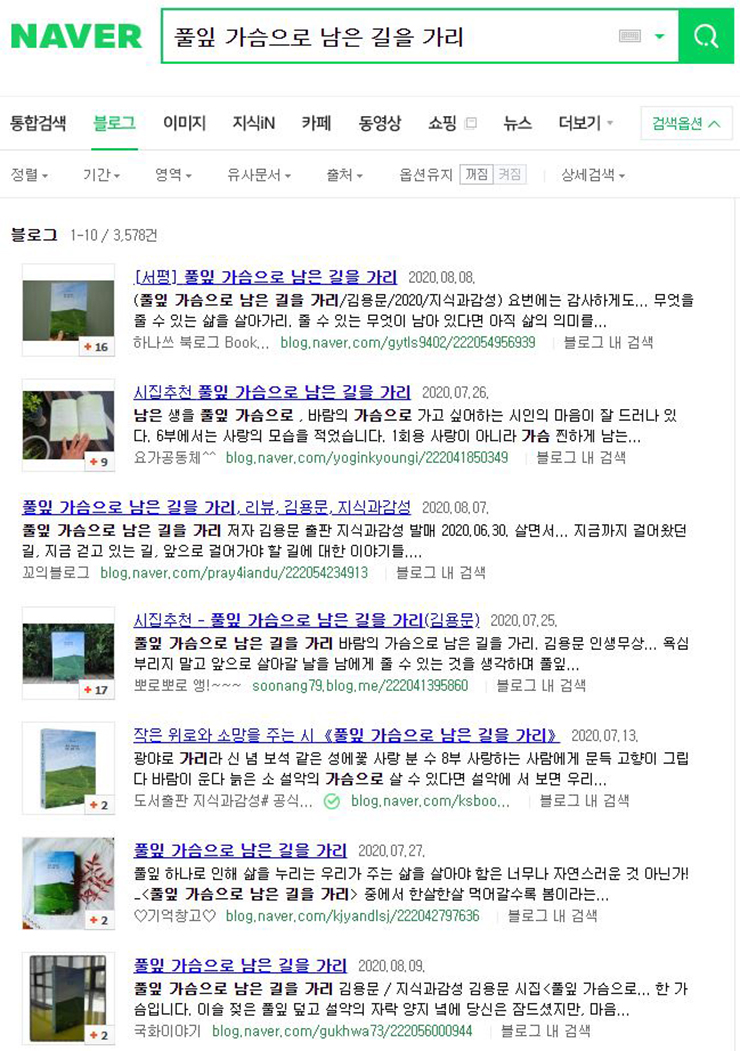Collapse the 검색옵션 panel
The width and height of the screenshot is (740, 1051).
click(x=685, y=124)
